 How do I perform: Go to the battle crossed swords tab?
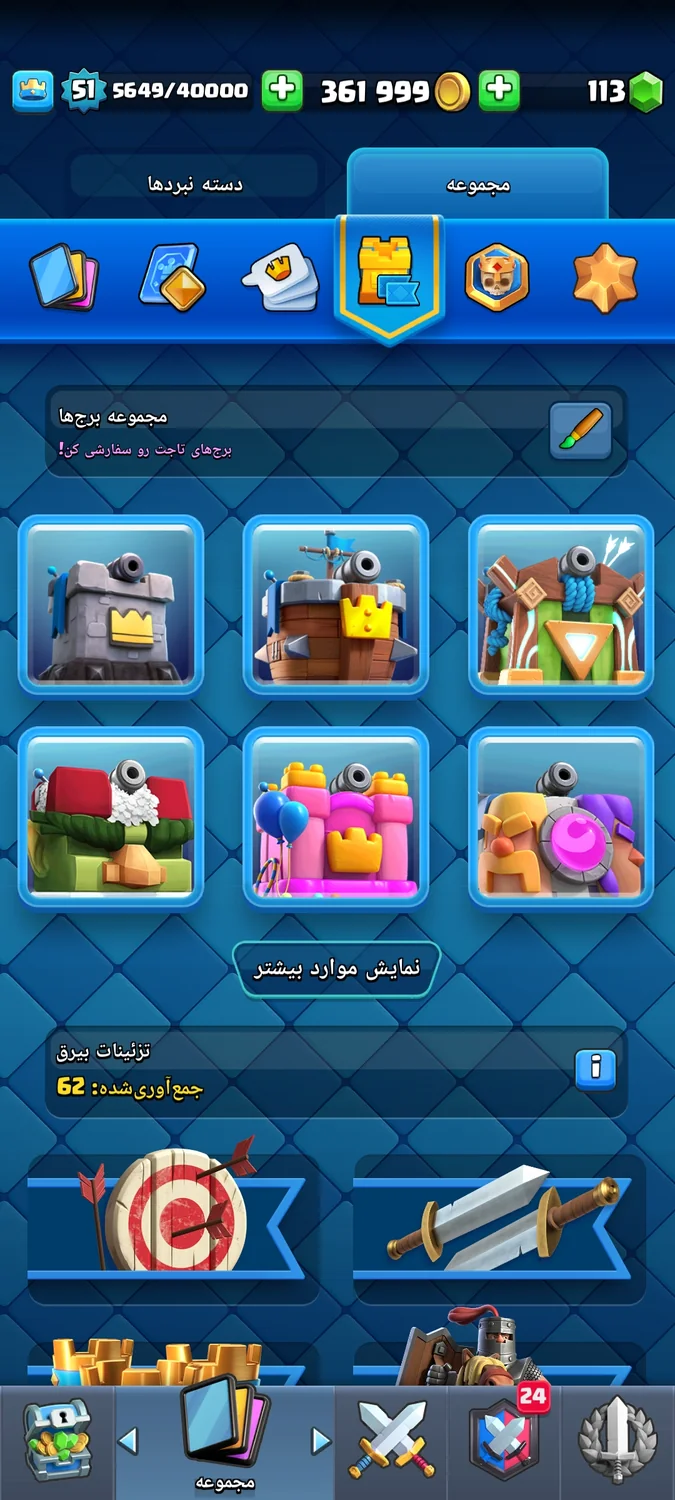(x=391, y=1442)
